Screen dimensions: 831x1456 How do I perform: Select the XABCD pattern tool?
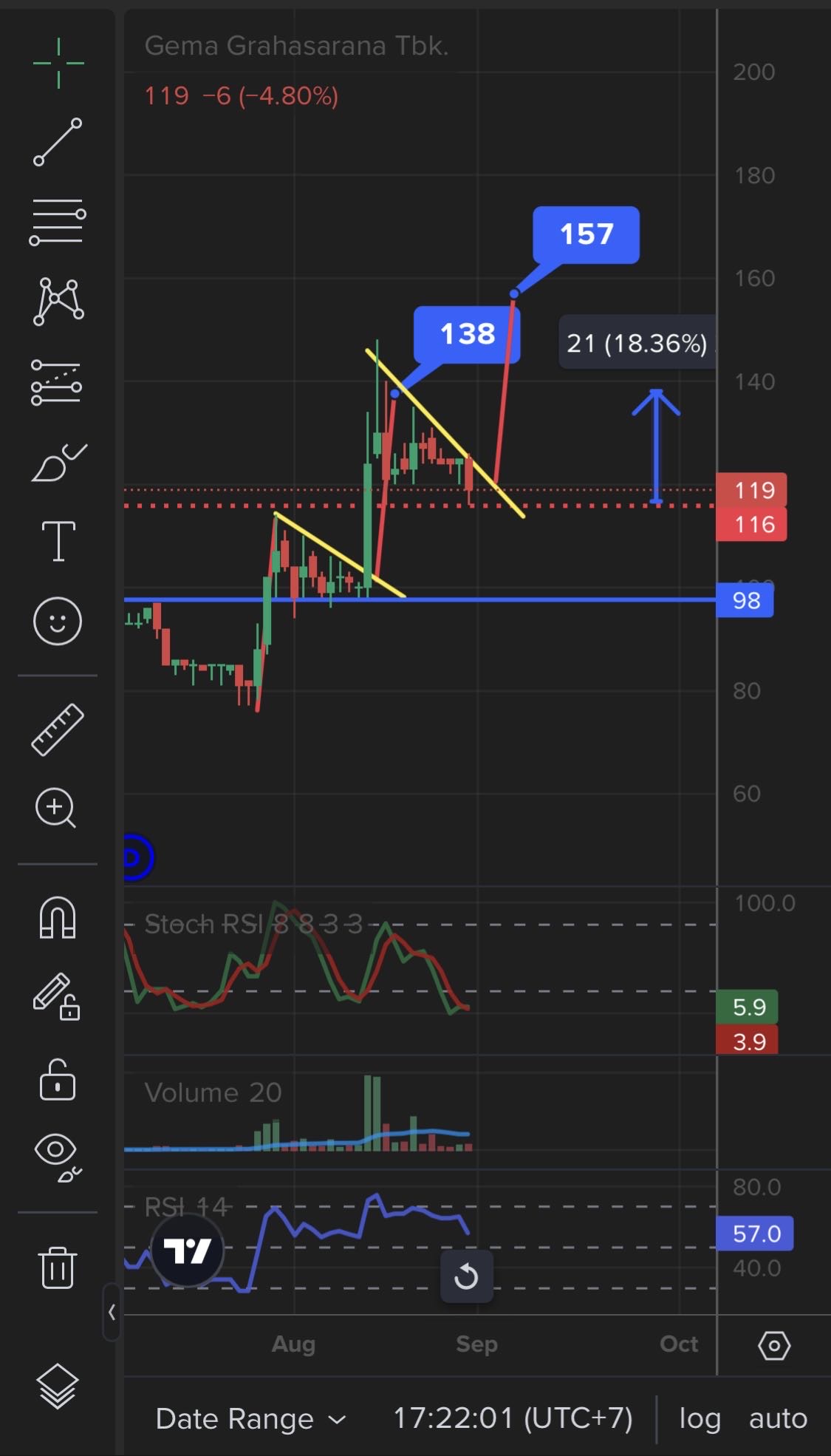pos(58,302)
